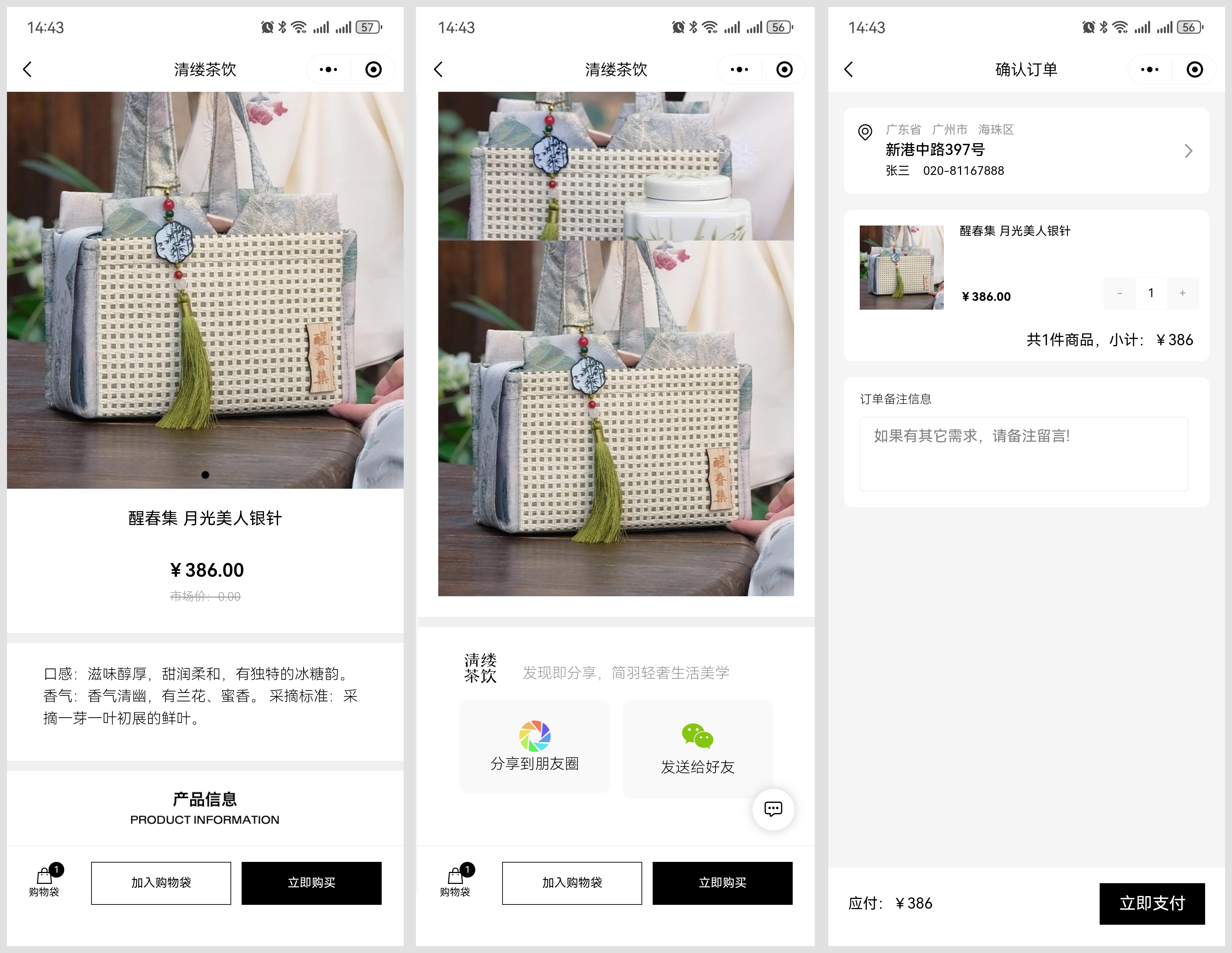Decrease the quantity with the minus button
This screenshot has width=1232, height=953.
(1119, 293)
